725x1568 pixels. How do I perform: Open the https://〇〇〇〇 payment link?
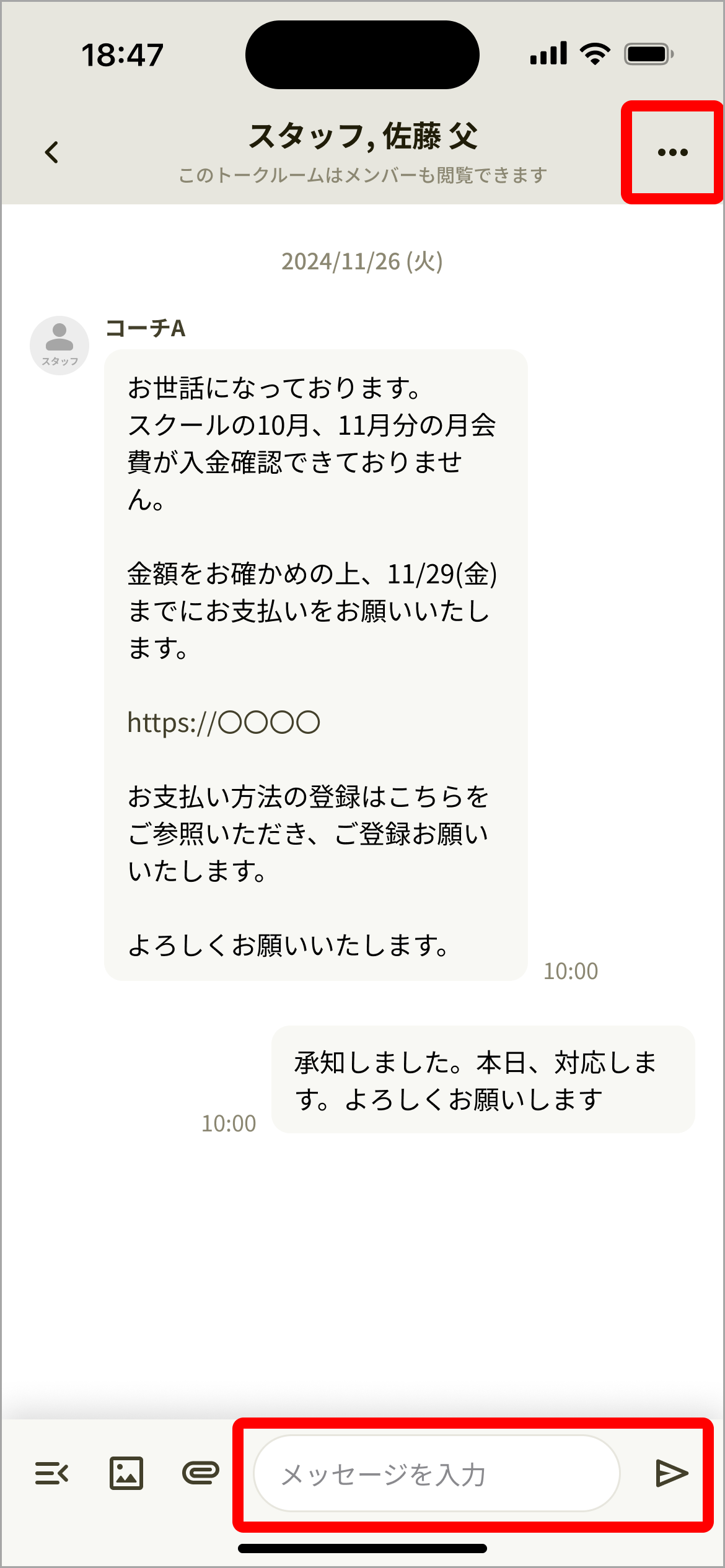[x=223, y=721]
